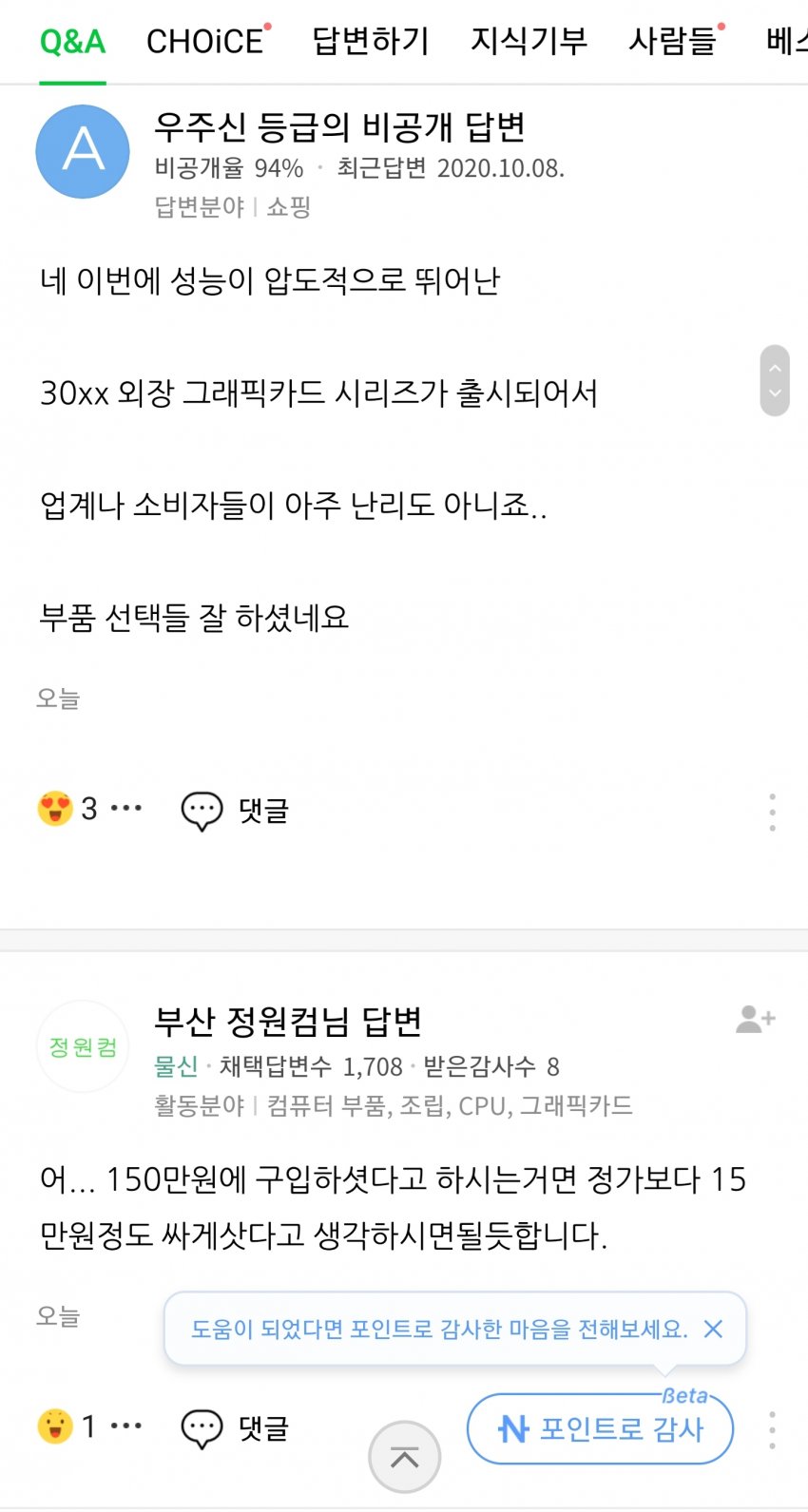Dismiss the point thanks tooltip with X
This screenshot has height=1512, width=808.
tap(712, 1330)
